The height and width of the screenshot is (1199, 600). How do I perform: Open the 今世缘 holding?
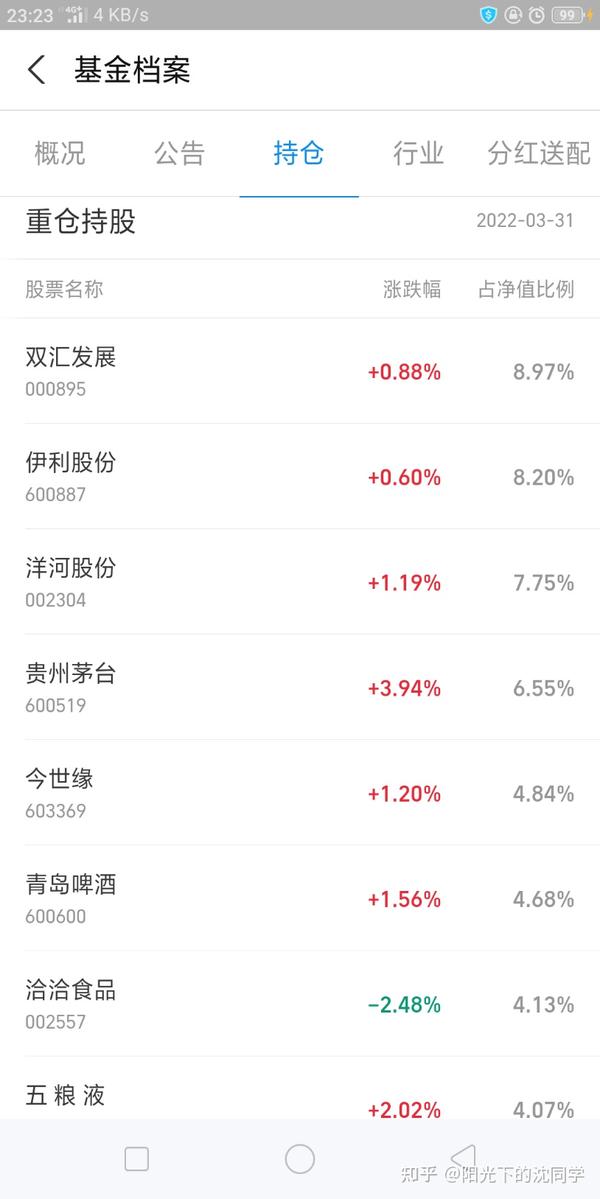click(300, 793)
